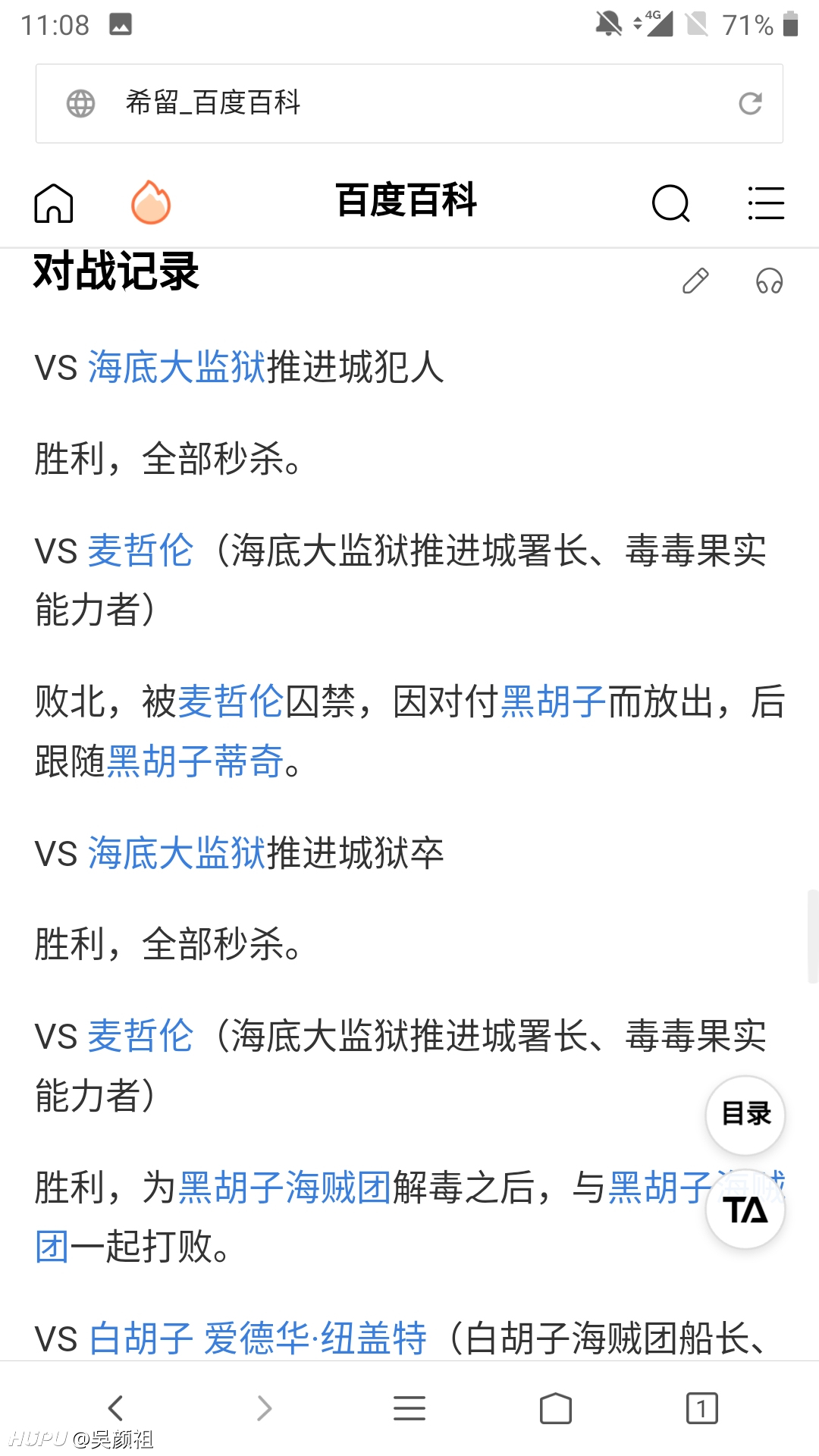Go to the browser home page button
This screenshot has height=1456, width=819.
tap(556, 1408)
